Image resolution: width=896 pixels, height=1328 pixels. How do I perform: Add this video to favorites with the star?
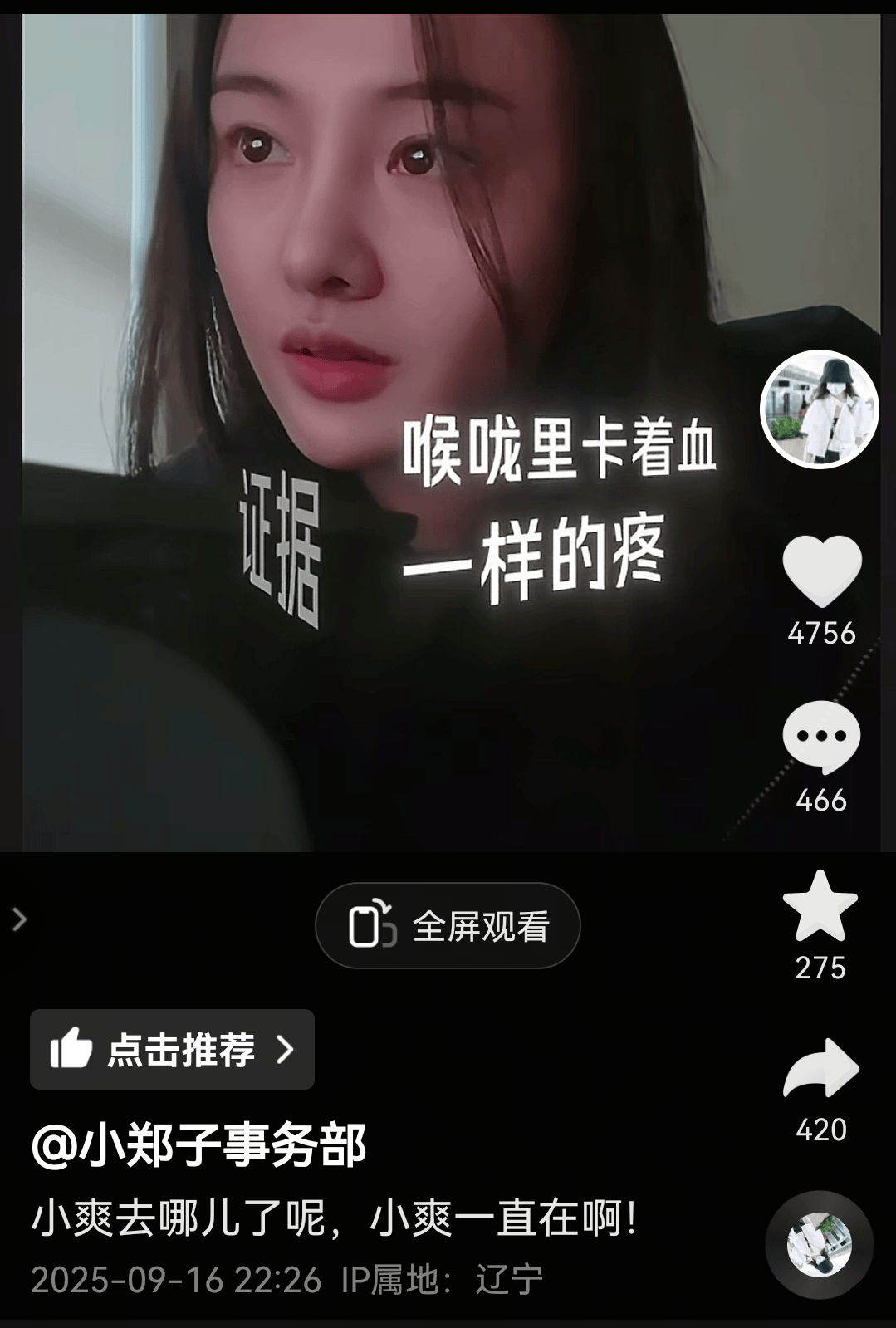click(x=820, y=906)
